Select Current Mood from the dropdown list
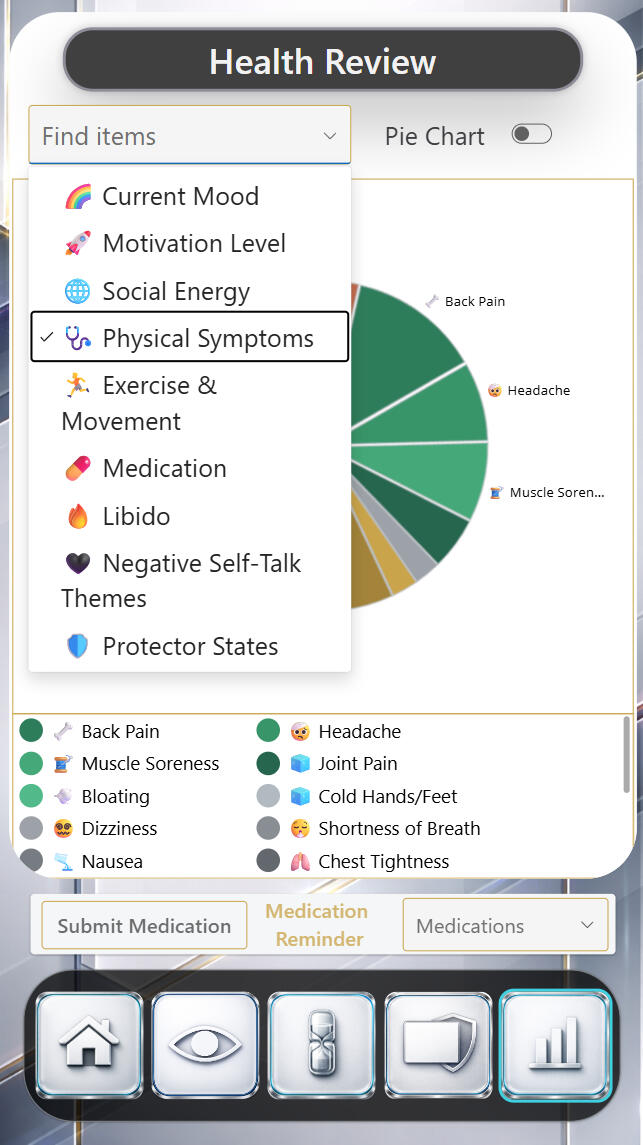Image resolution: width=643 pixels, height=1145 pixels. click(x=180, y=197)
